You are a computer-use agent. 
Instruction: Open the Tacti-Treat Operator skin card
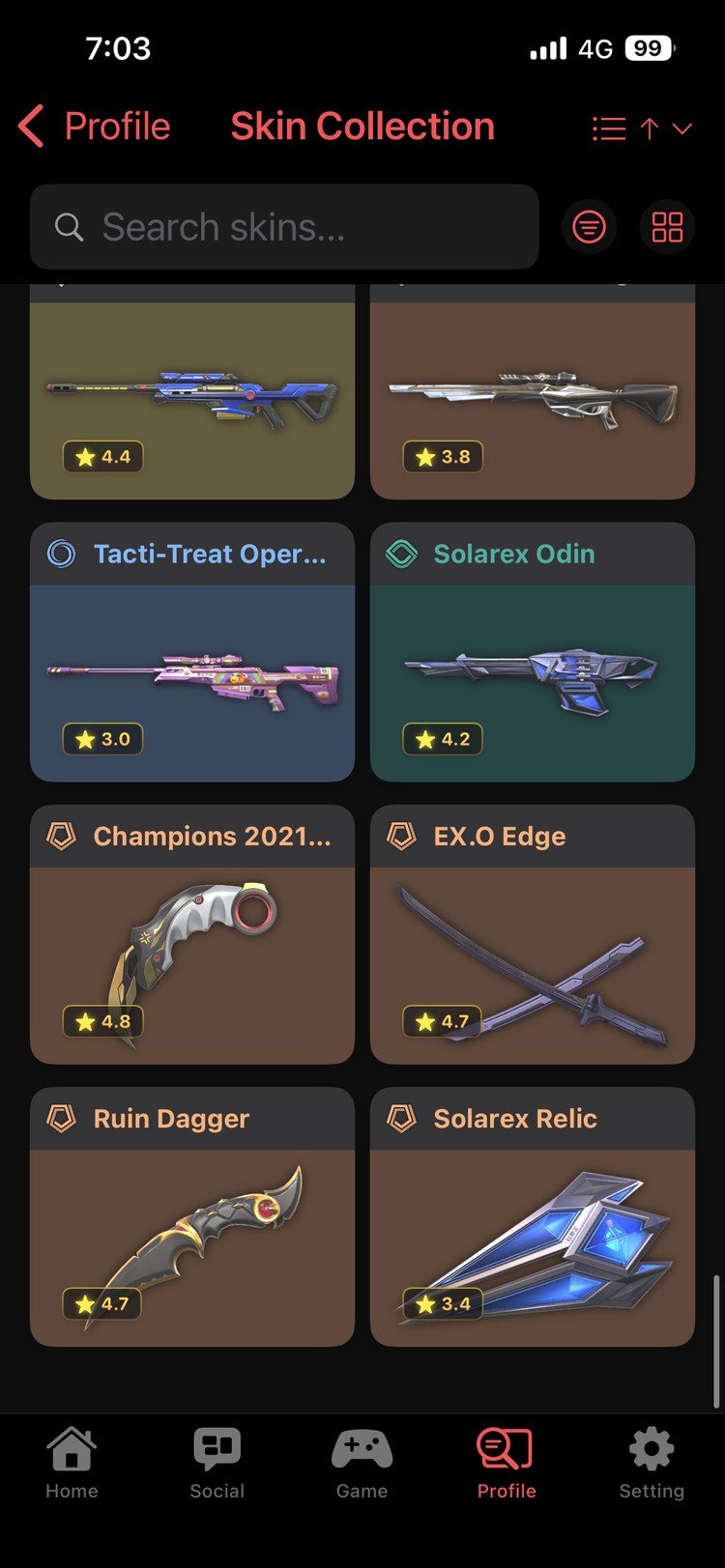click(192, 652)
